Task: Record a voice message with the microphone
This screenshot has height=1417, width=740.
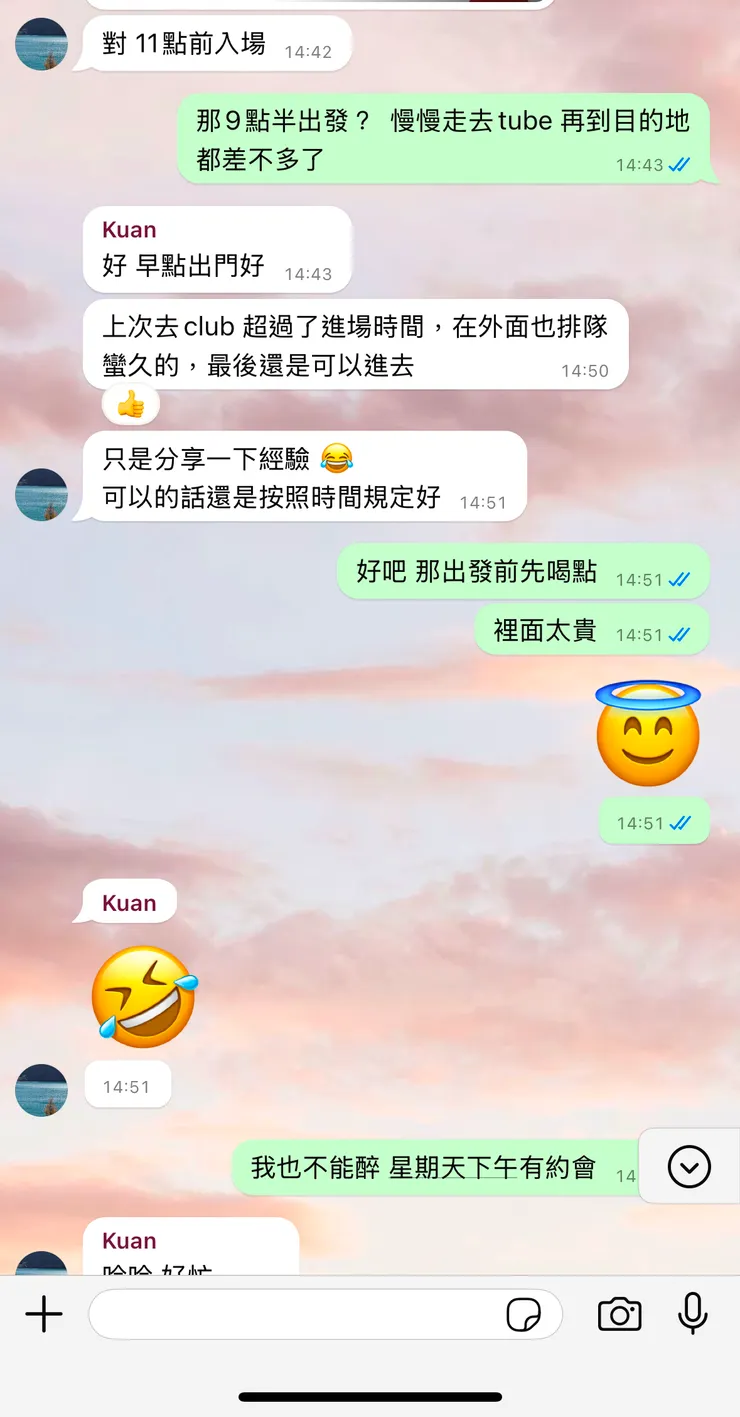Action: point(692,1314)
